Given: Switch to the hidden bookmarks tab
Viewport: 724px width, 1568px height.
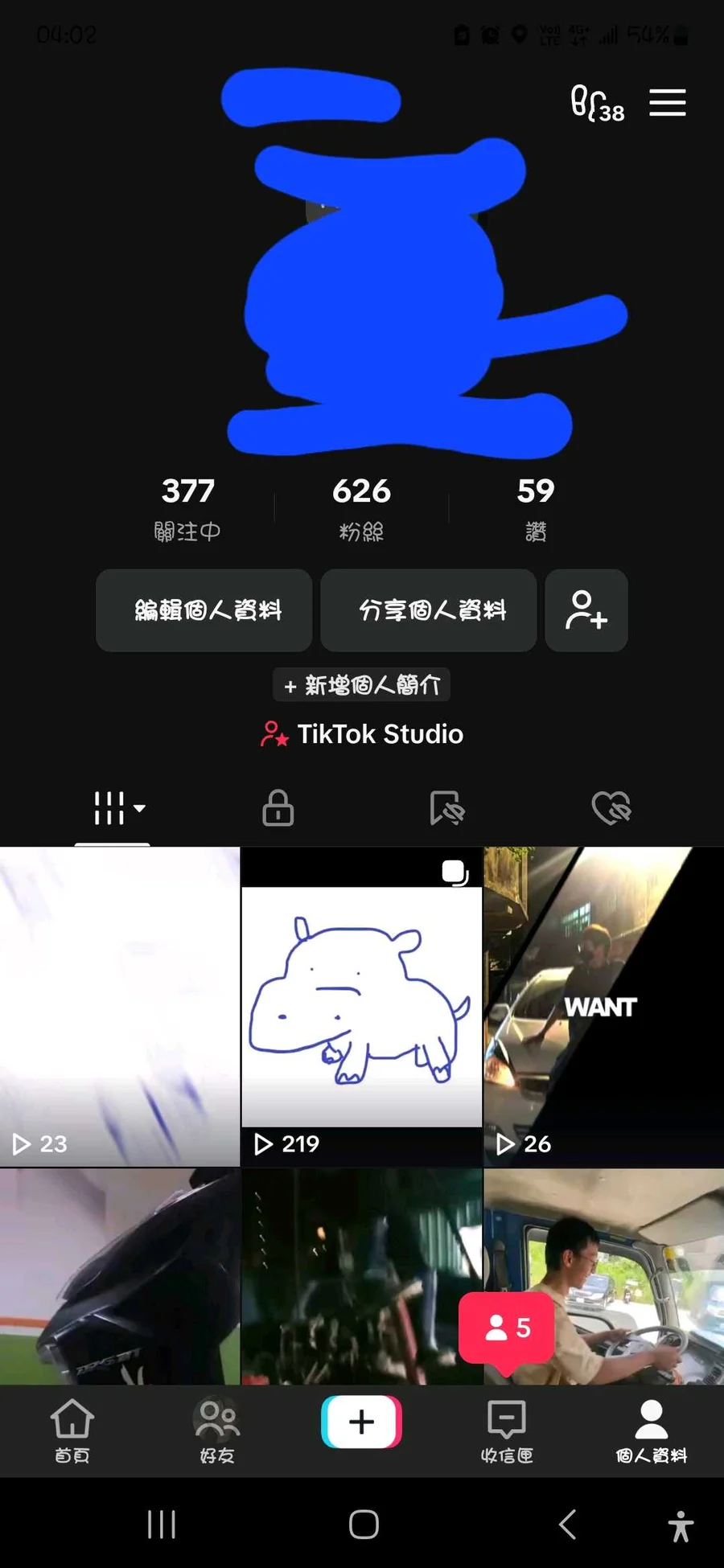Looking at the screenshot, I should click(x=446, y=808).
